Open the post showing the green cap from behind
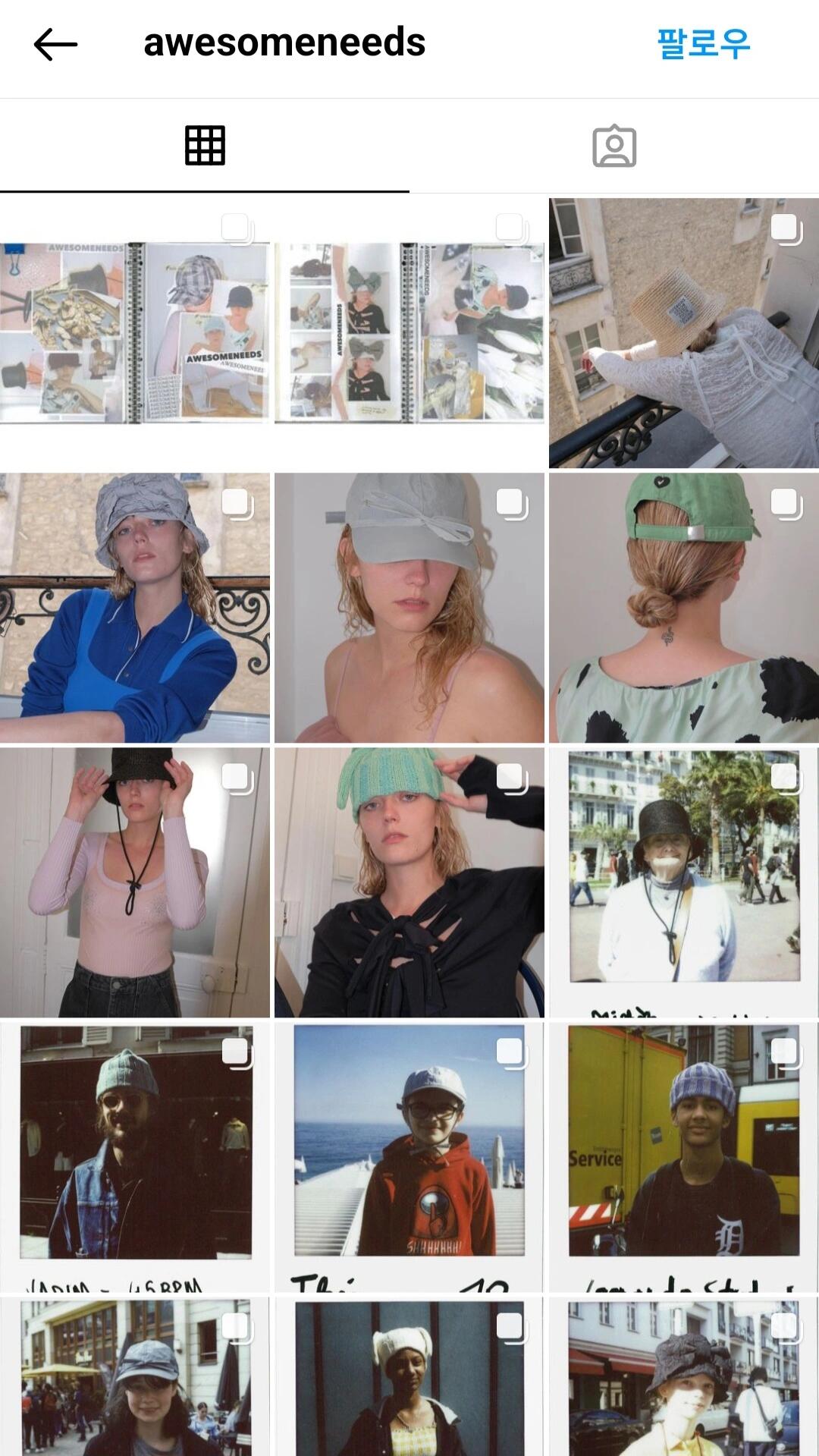819x1456 pixels. click(x=683, y=608)
